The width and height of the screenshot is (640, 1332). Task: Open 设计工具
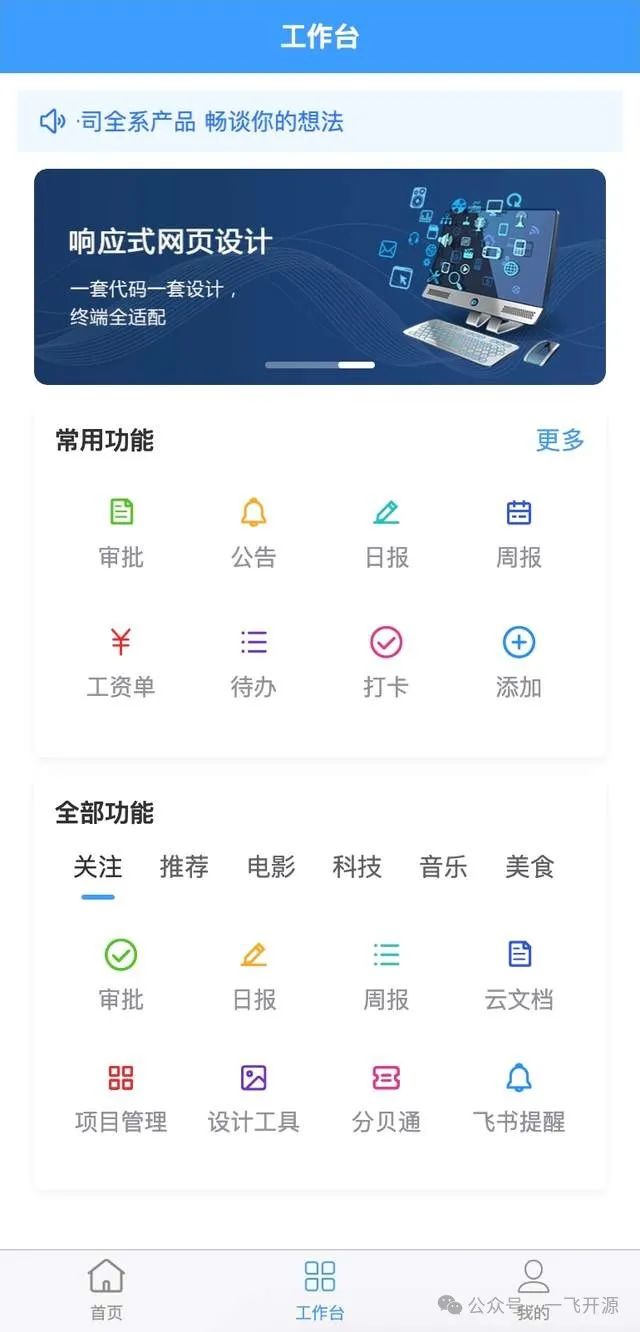pos(253,1099)
